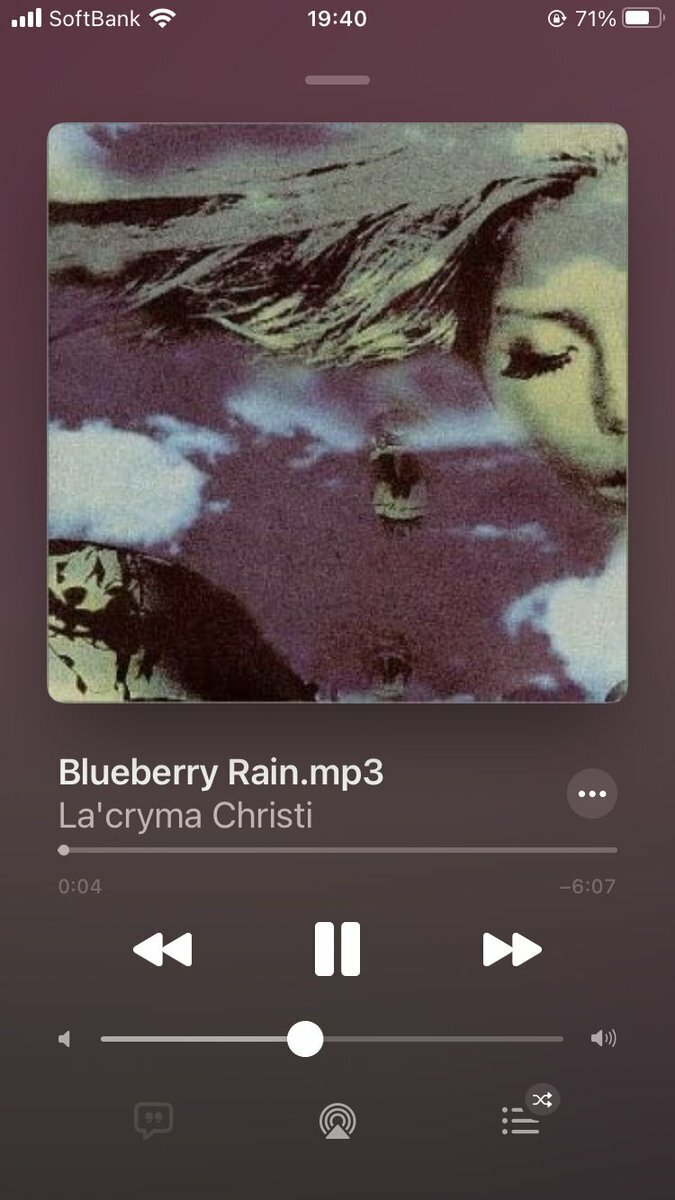
Task: Show the Up Next queue list
Action: point(521,1120)
